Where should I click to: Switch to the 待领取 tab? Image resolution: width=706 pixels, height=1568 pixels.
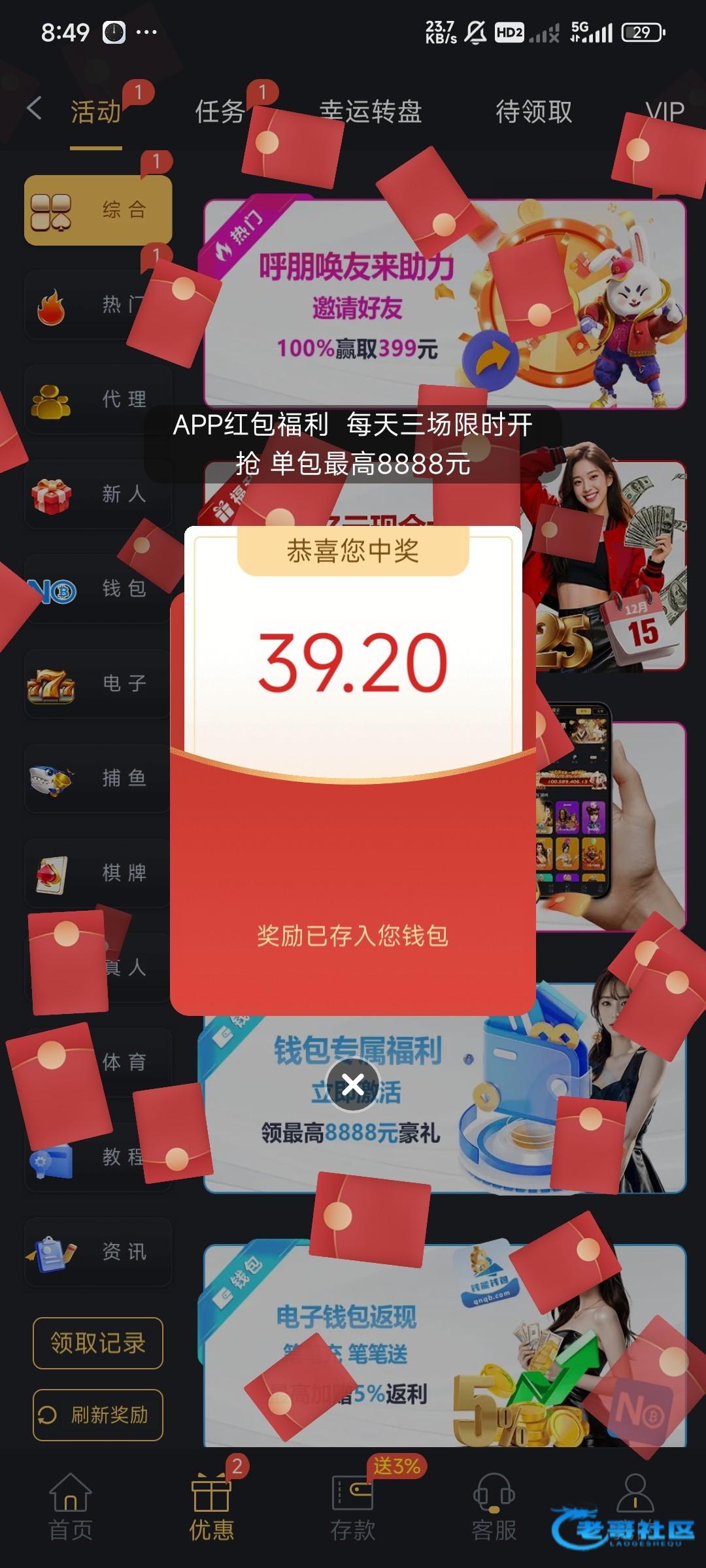(533, 112)
